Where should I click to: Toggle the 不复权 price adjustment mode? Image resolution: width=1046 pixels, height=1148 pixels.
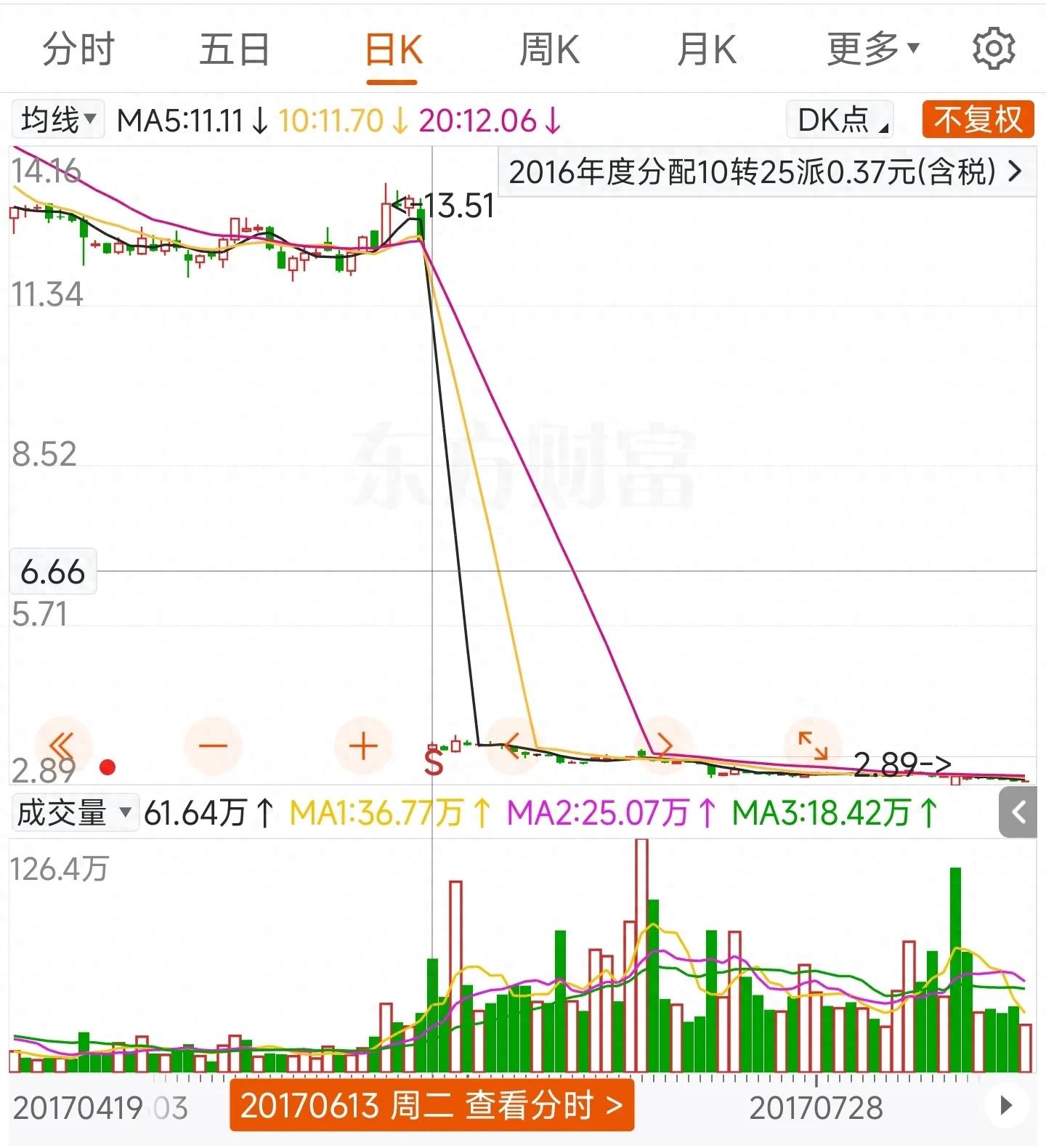click(977, 120)
